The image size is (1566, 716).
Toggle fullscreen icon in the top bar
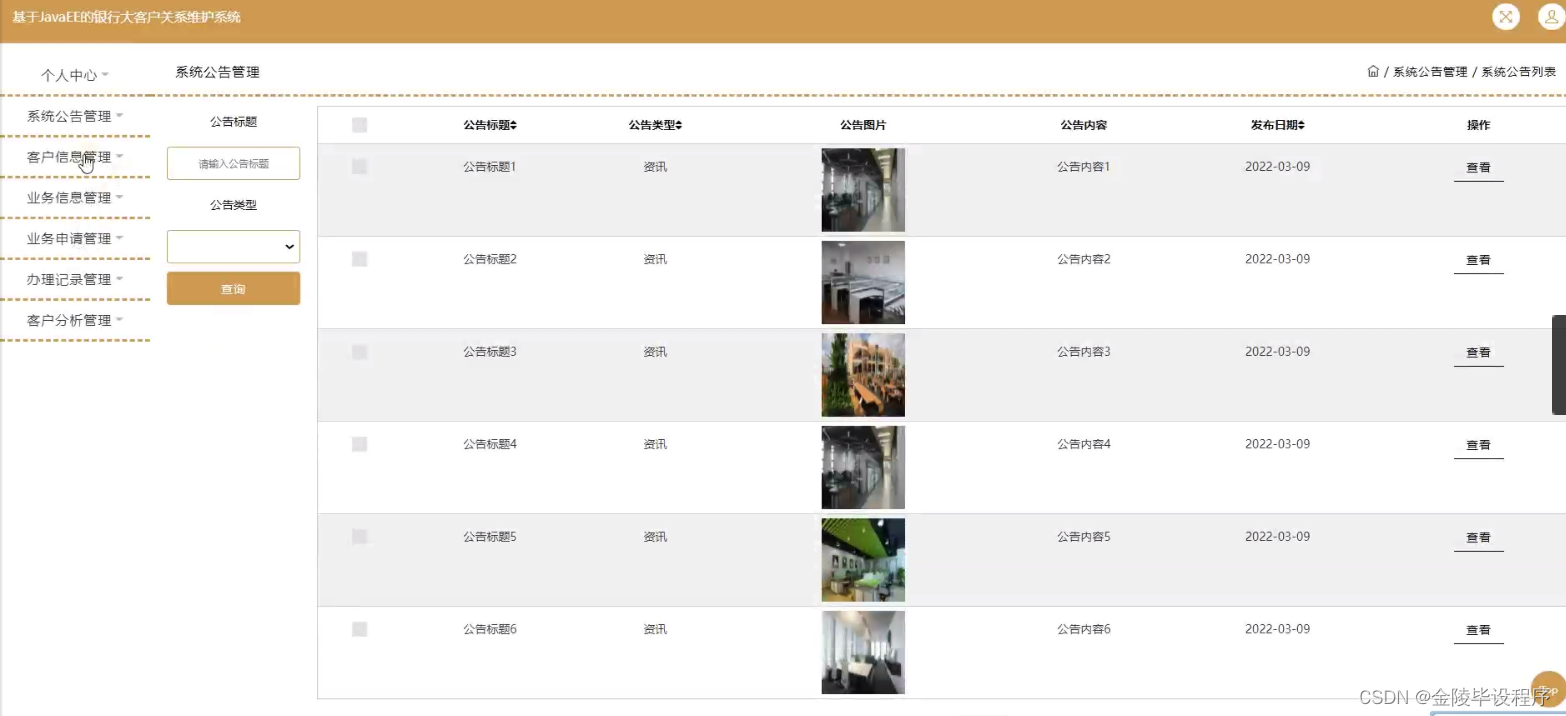click(1505, 17)
